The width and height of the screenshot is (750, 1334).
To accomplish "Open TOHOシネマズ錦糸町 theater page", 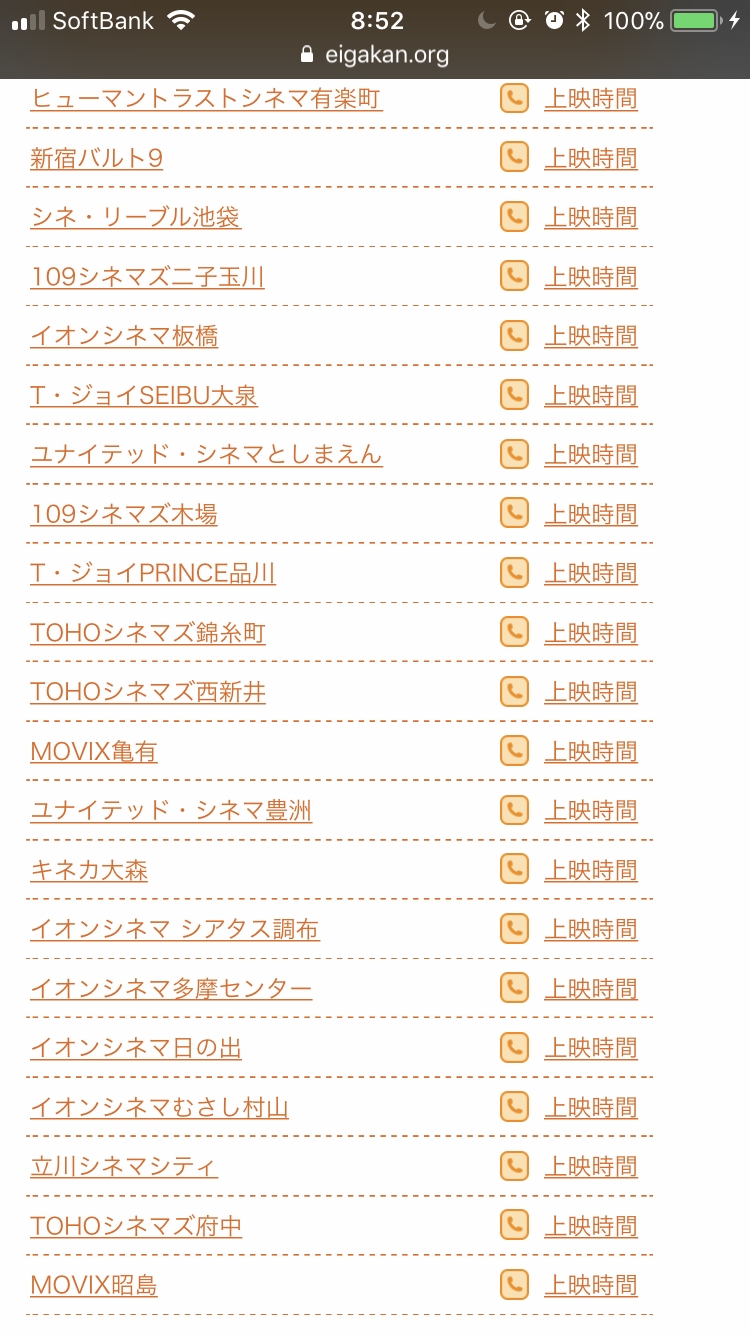I will click(148, 633).
